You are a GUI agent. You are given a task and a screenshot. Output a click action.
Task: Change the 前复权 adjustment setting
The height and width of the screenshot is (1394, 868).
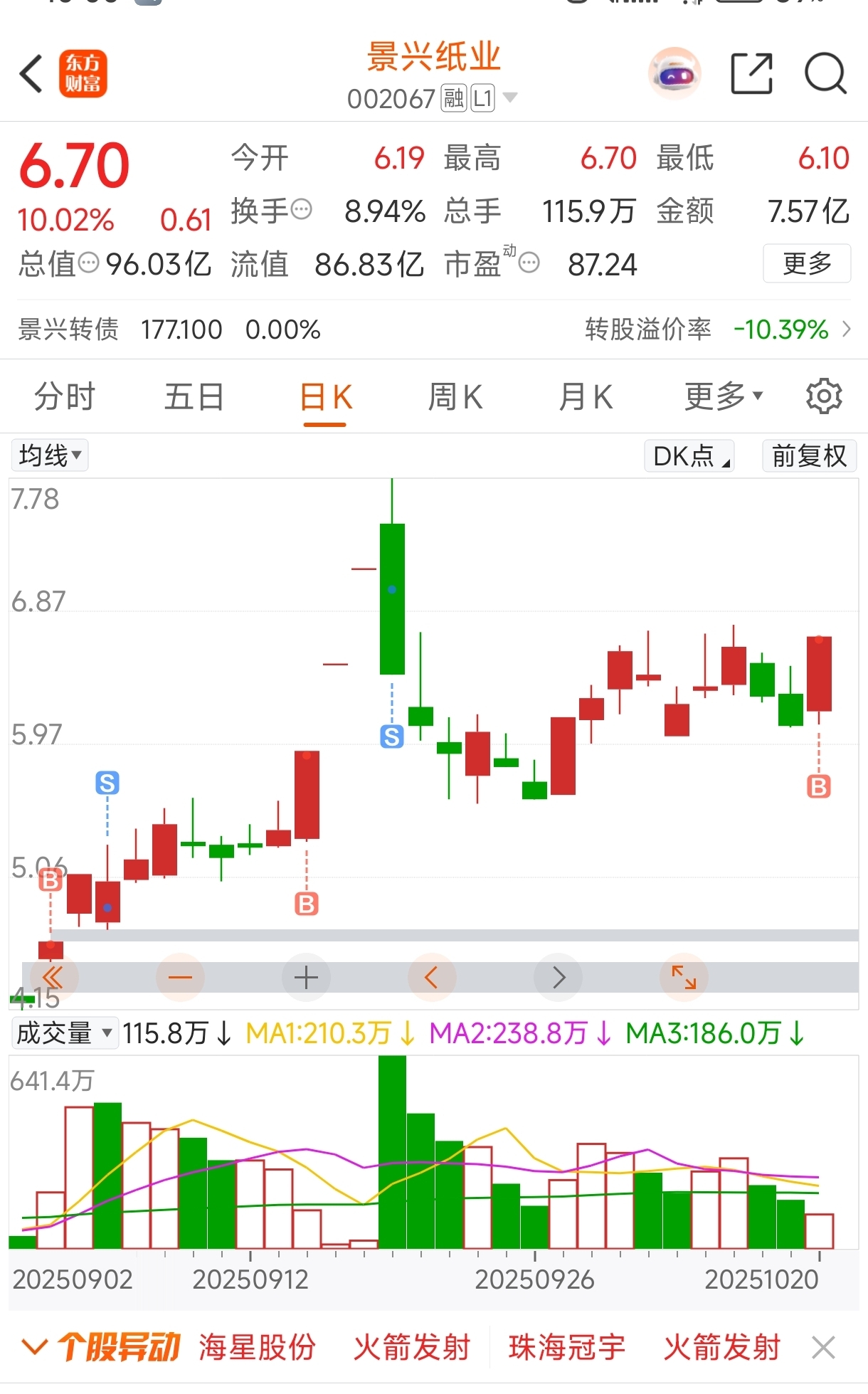point(809,455)
